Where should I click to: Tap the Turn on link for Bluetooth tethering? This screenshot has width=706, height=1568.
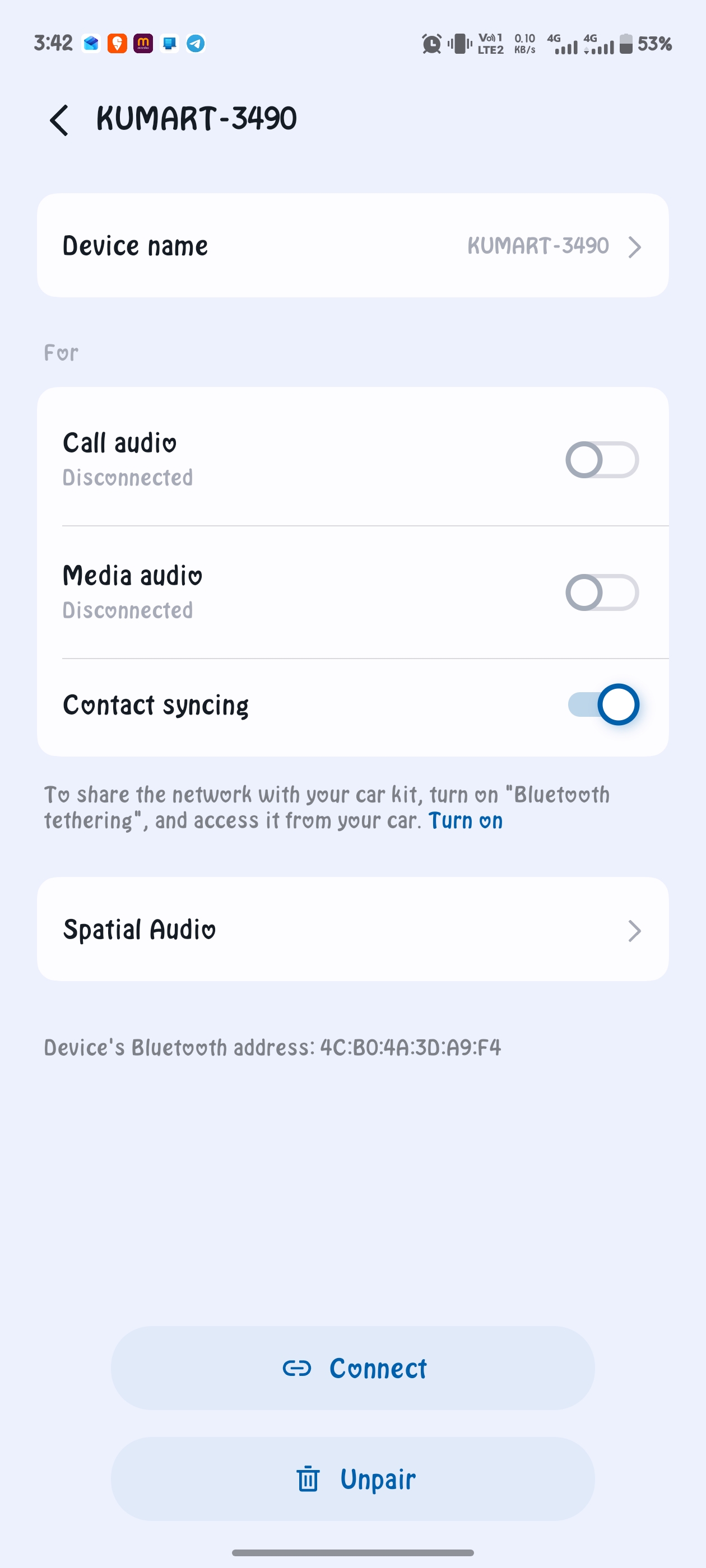(466, 821)
